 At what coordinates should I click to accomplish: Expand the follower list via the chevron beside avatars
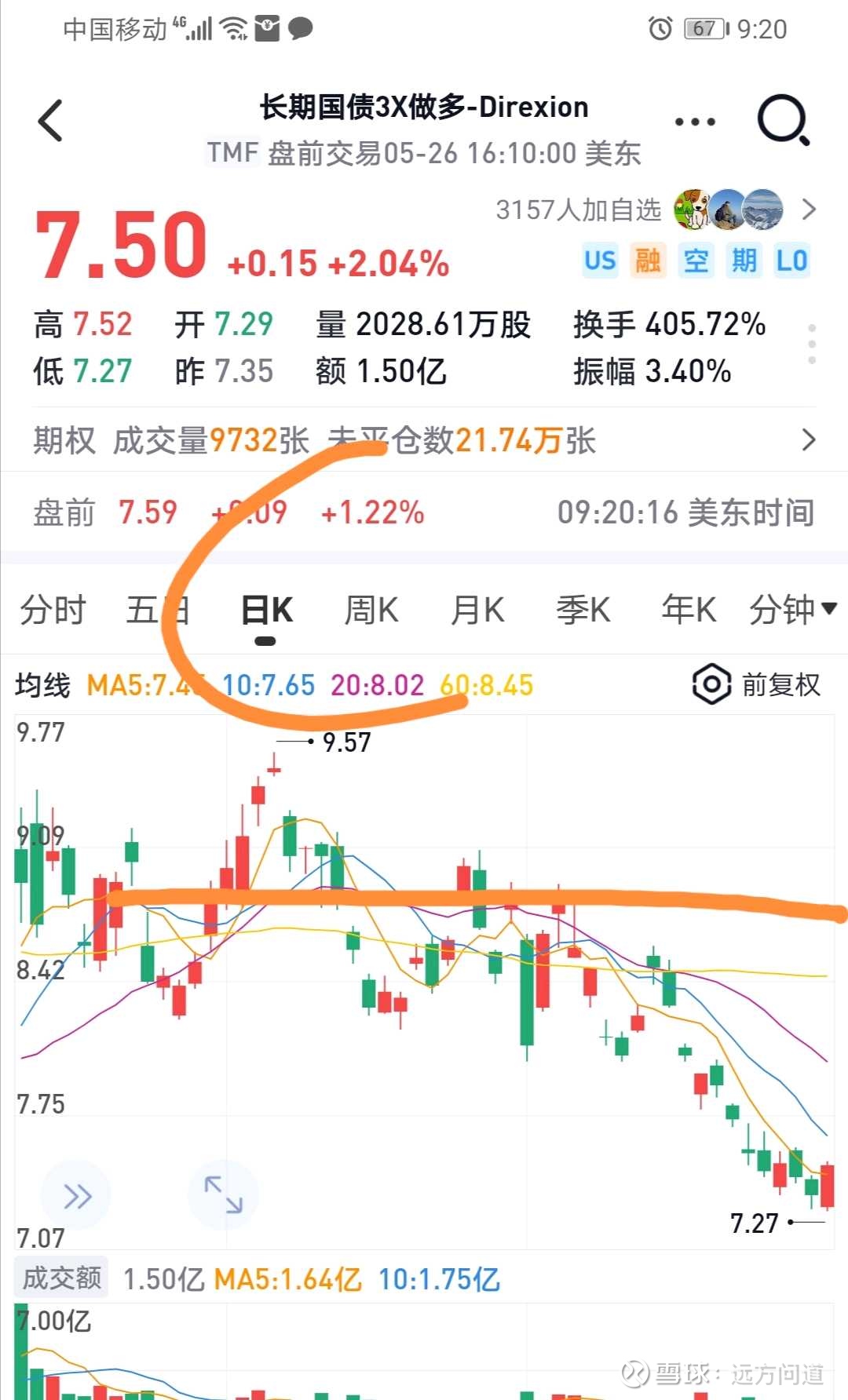[x=810, y=210]
